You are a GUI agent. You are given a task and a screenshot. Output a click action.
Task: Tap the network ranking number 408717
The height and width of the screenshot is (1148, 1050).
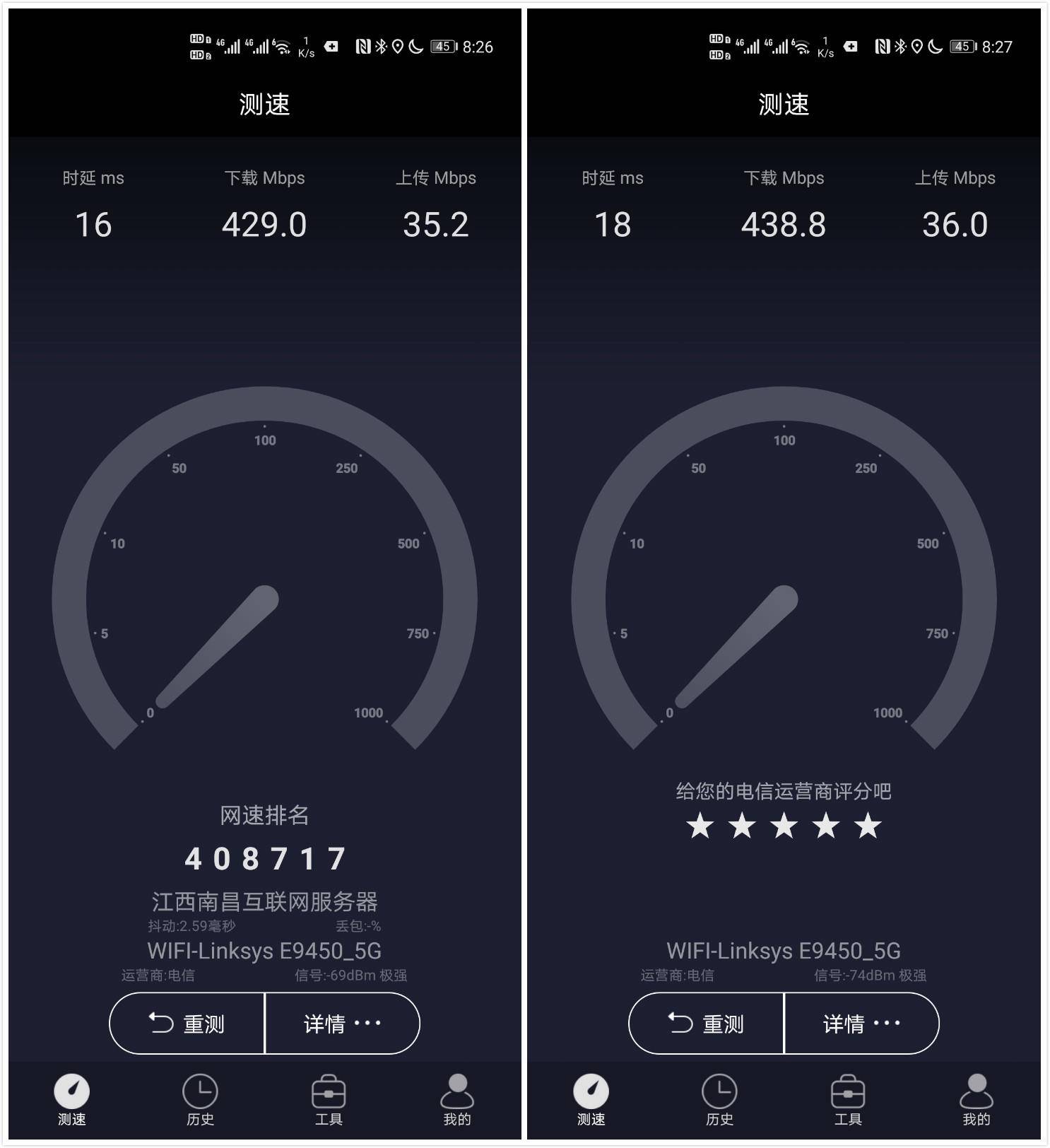coord(265,858)
